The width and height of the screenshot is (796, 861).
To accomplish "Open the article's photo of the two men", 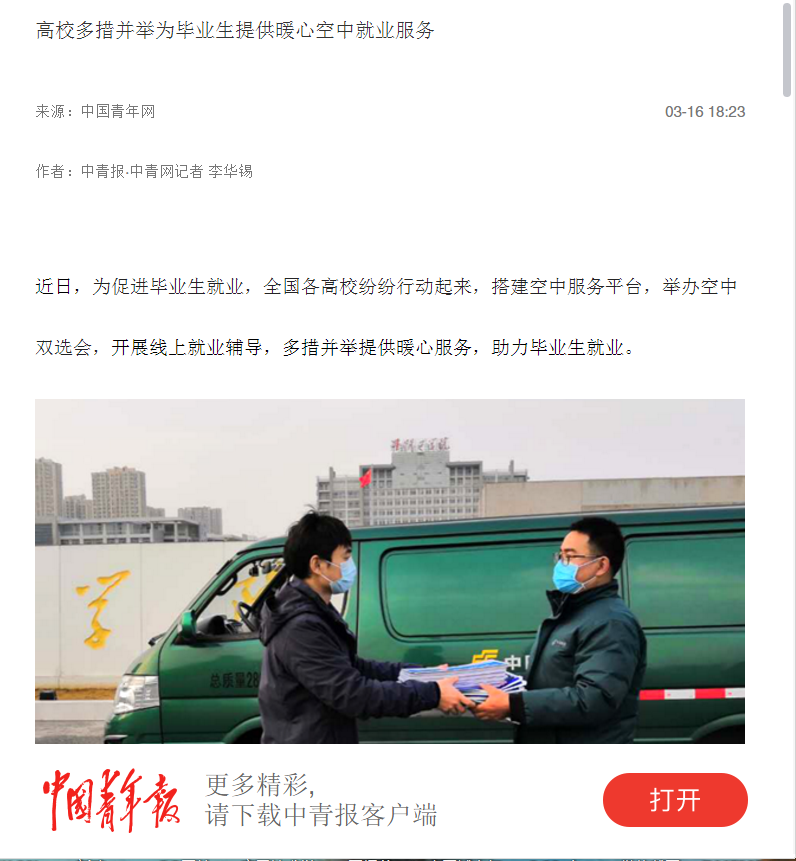I will [x=390, y=570].
